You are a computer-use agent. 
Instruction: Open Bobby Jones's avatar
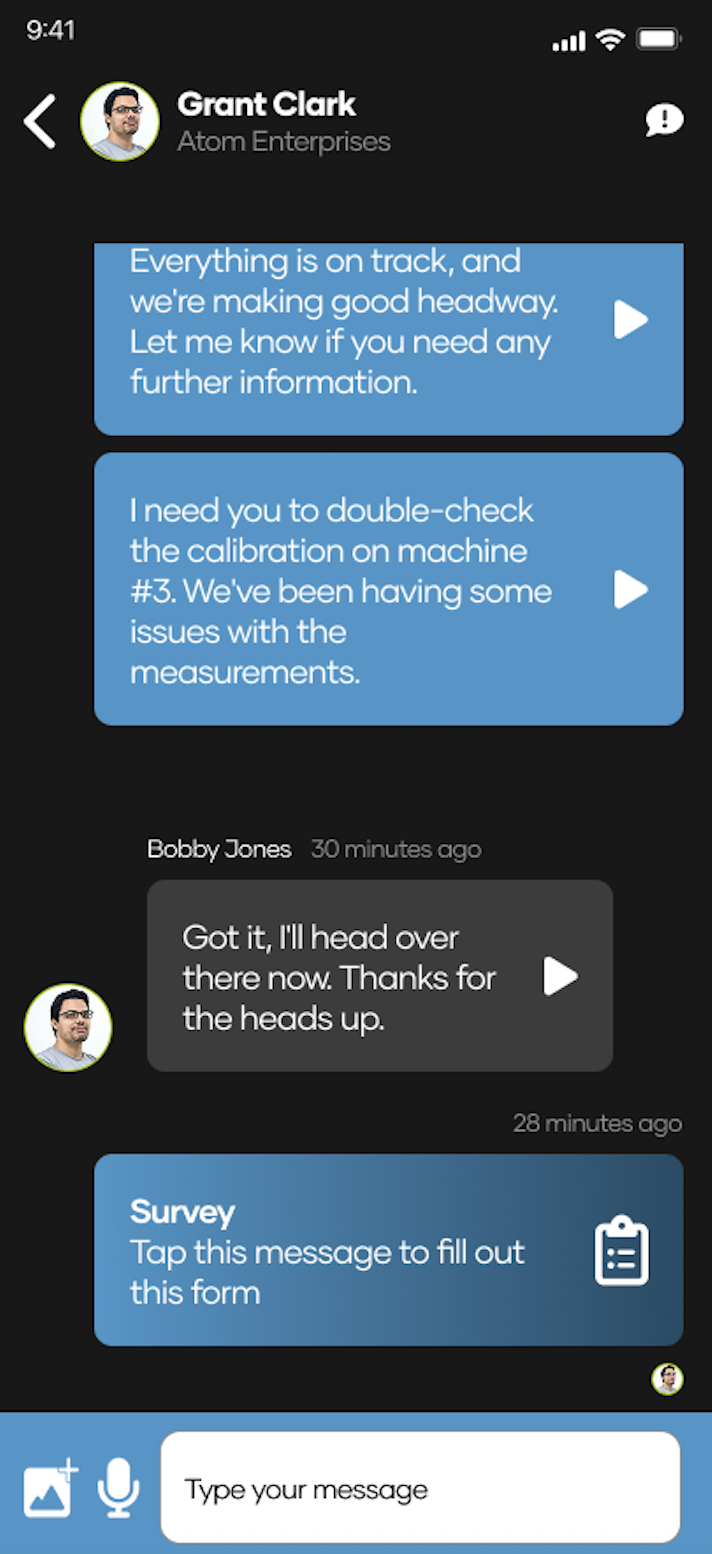pos(68,1028)
